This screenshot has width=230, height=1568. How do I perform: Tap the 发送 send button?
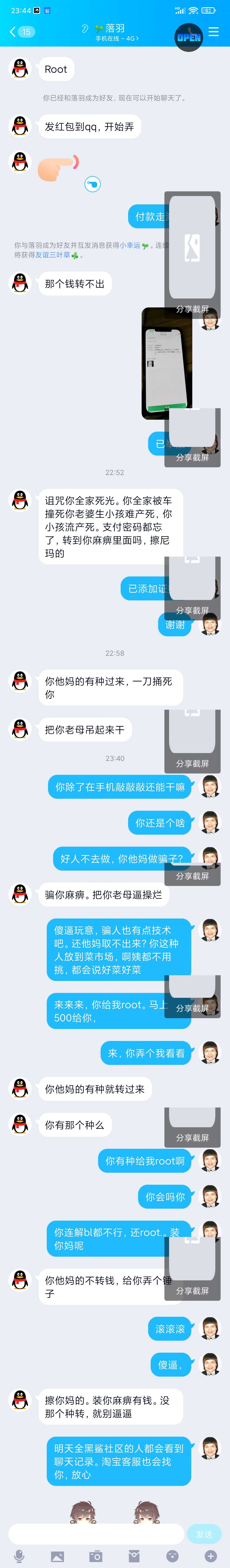click(x=204, y=1534)
